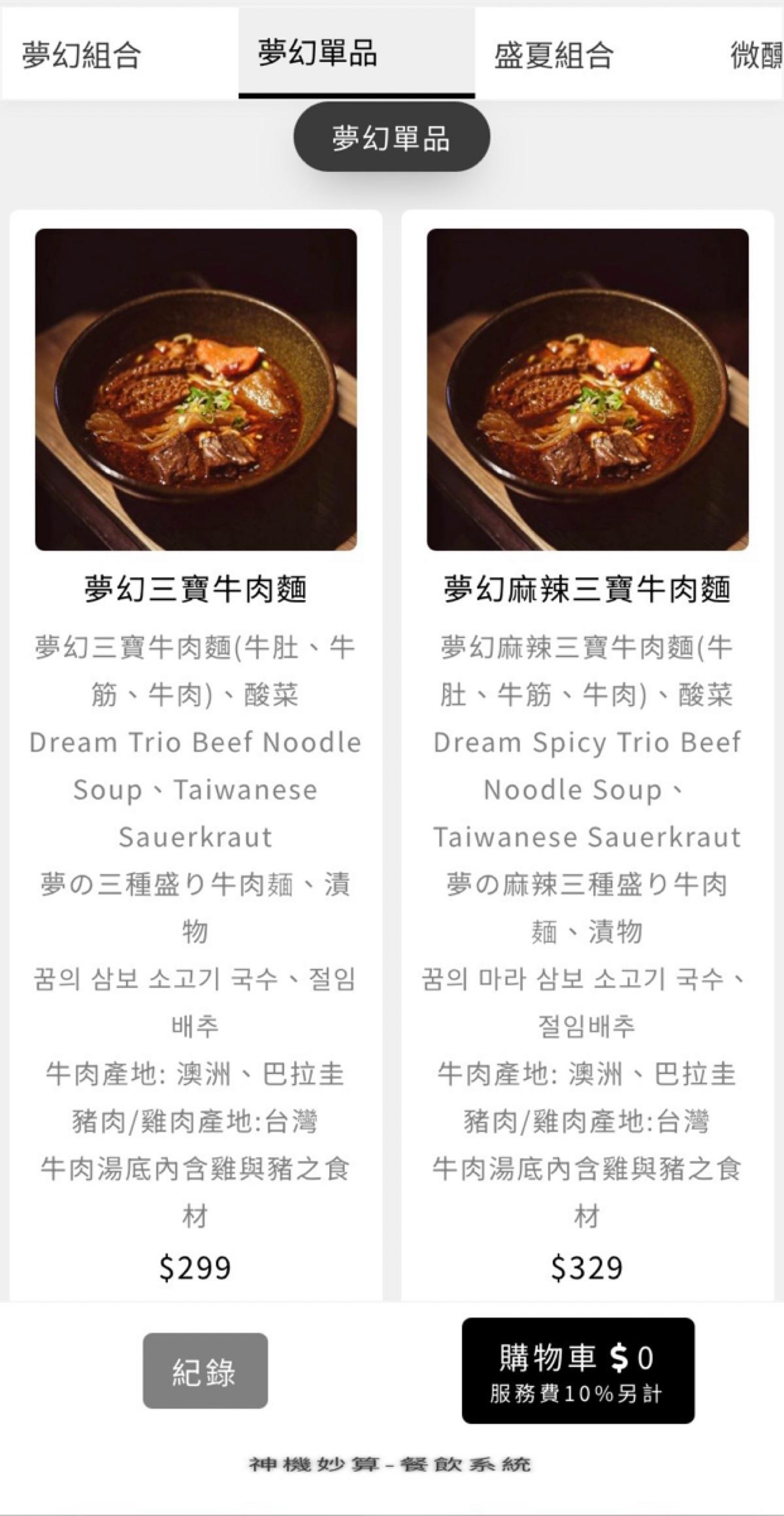This screenshot has width=784, height=1516.
Task: Open the 盛夏組合 tab
Action: click(554, 55)
